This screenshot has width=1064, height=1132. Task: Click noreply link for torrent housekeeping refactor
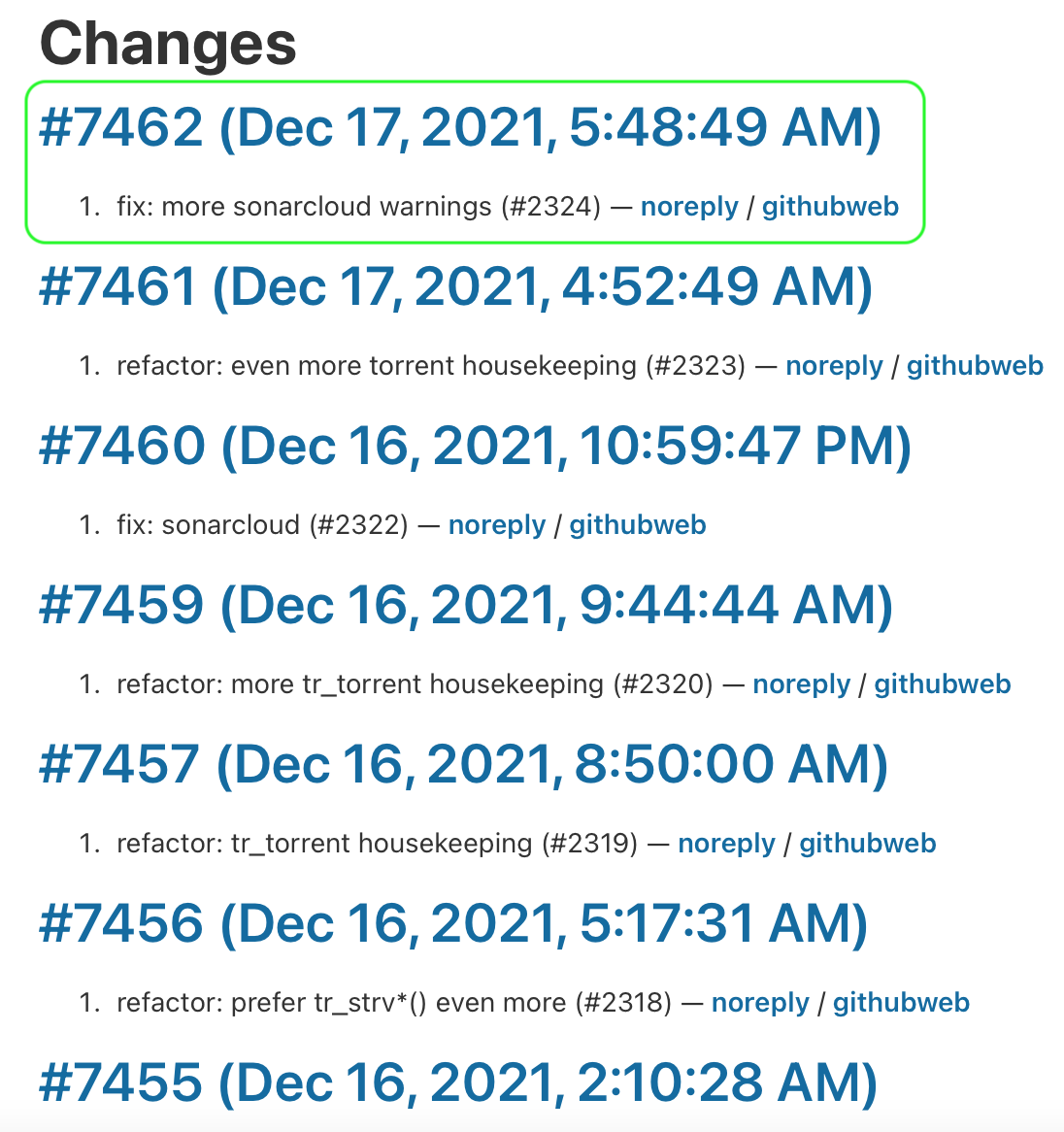click(x=835, y=365)
